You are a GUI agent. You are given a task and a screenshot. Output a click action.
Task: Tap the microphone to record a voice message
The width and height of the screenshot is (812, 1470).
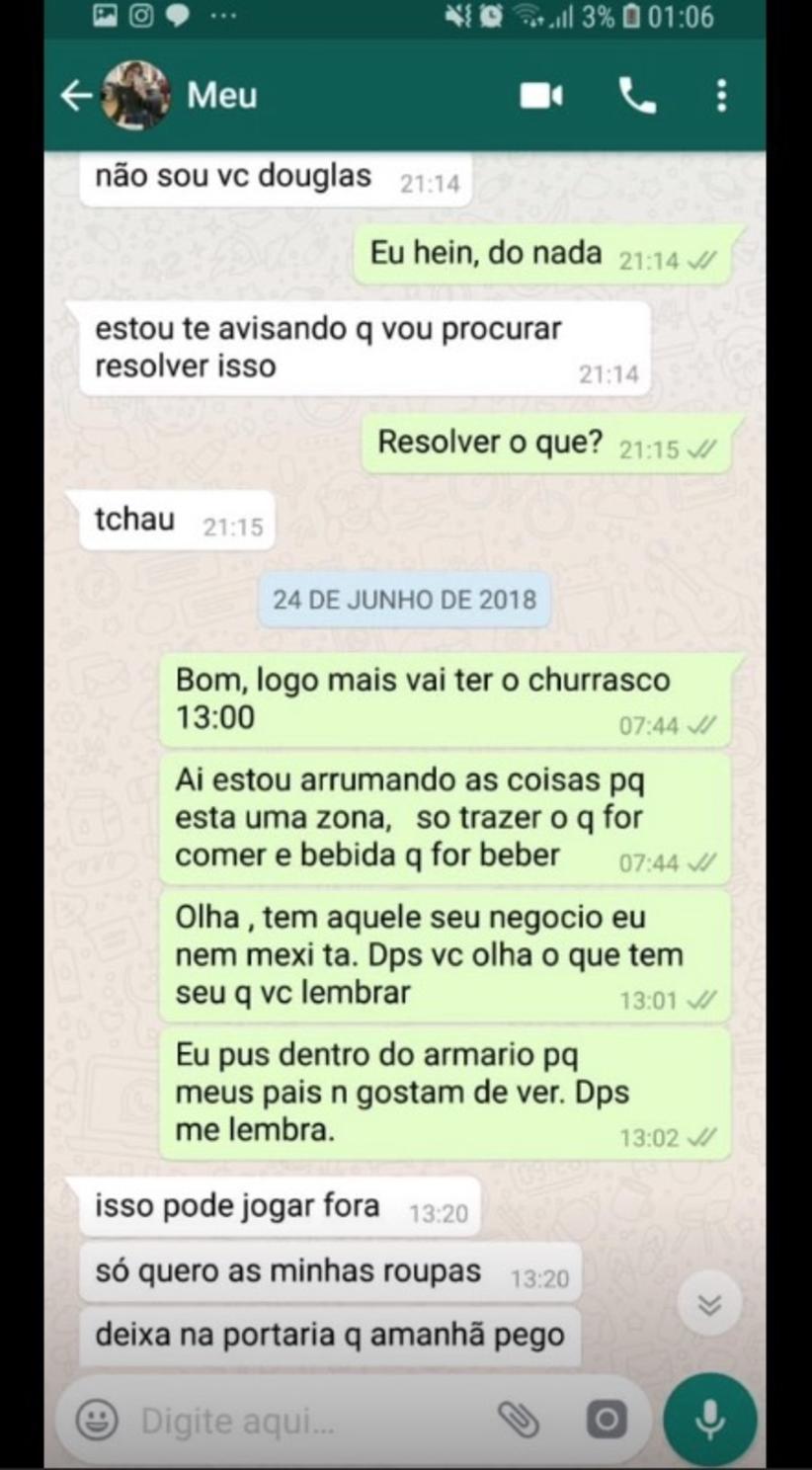pyautogui.click(x=709, y=1421)
